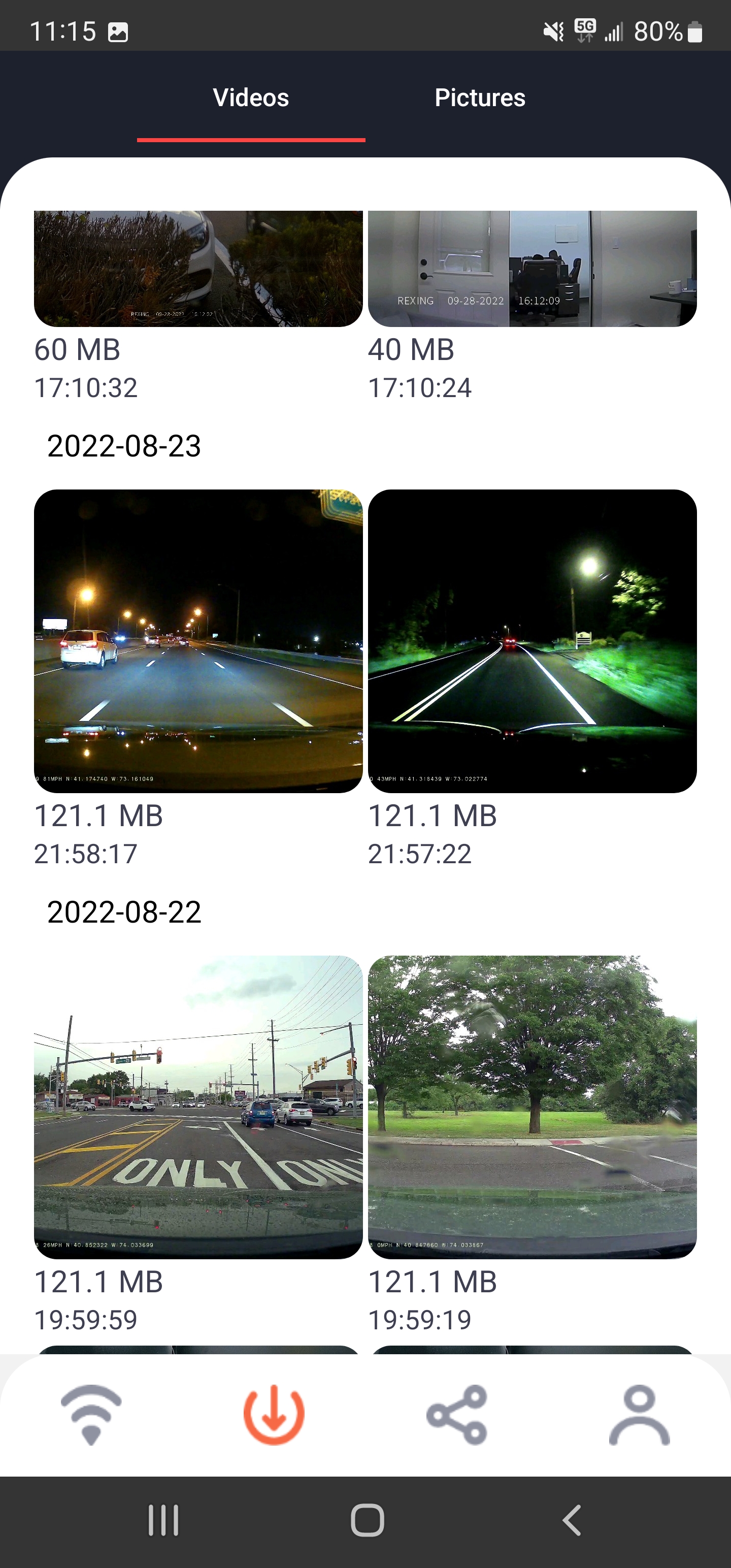
Task: Go back using the system back button
Action: [x=571, y=1520]
